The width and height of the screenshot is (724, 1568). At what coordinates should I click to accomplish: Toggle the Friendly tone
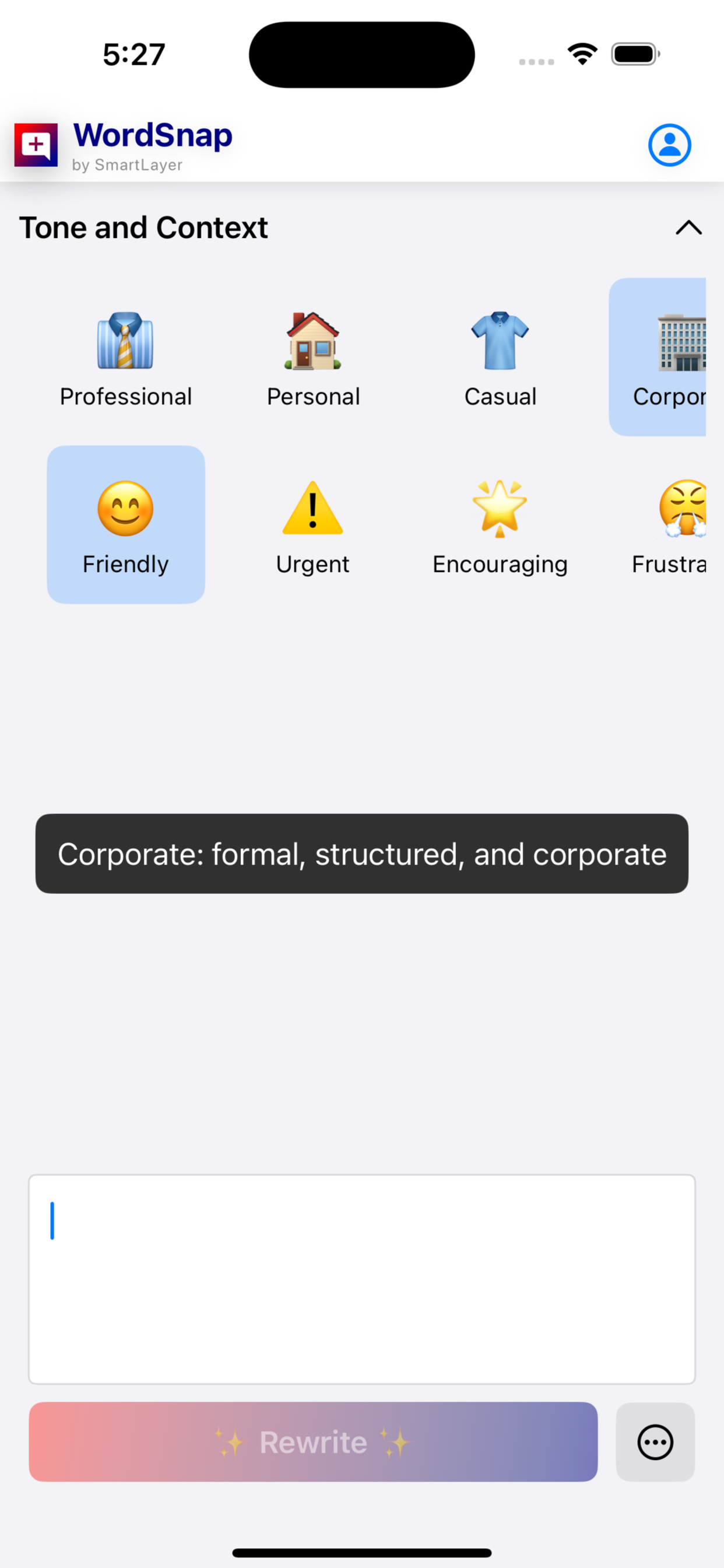[x=126, y=524]
